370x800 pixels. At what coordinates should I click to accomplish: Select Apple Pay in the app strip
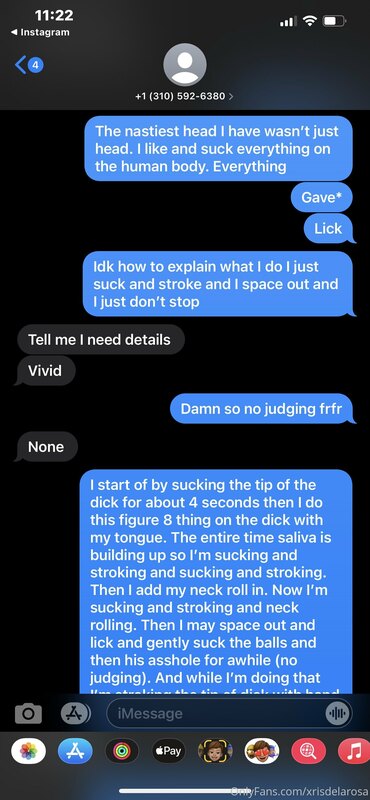(x=168, y=751)
